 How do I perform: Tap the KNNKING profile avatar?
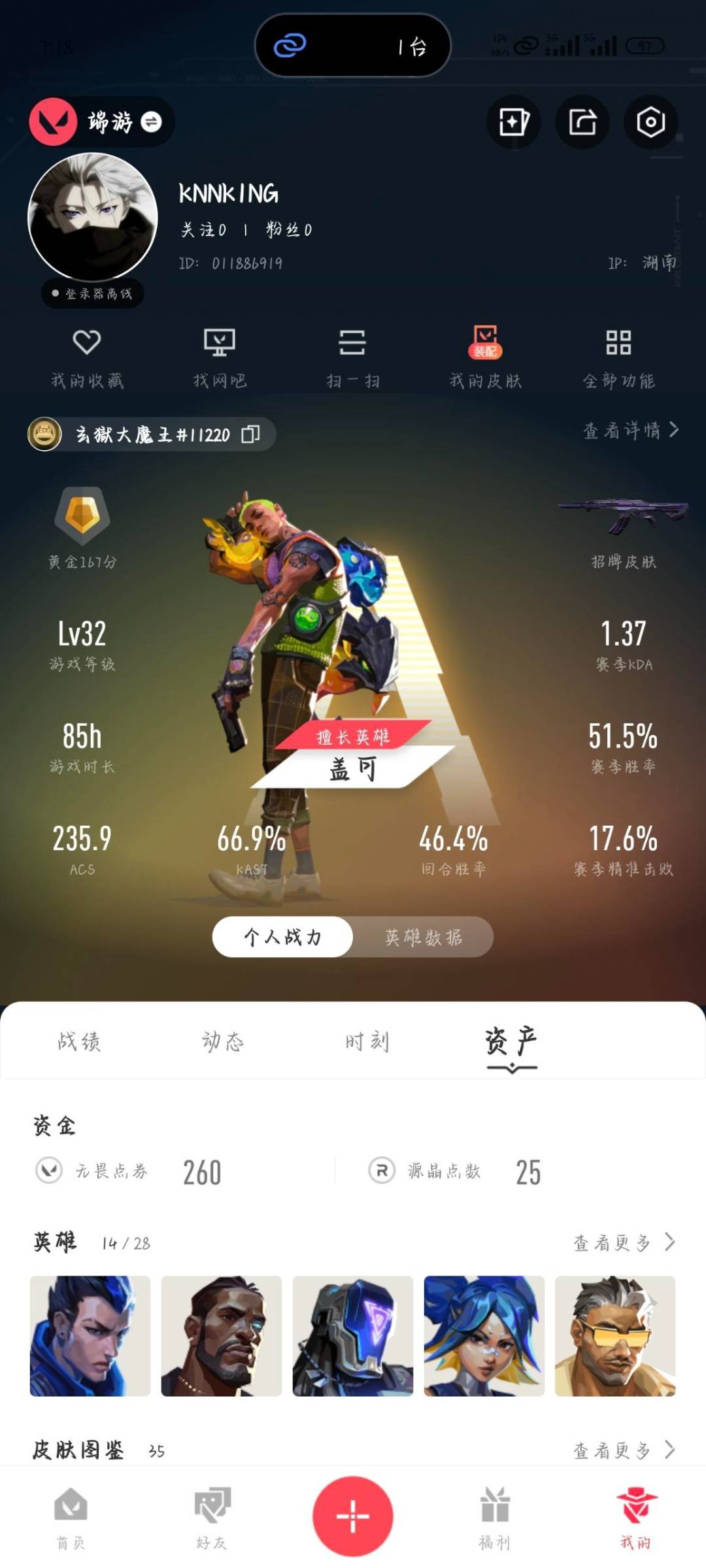[93, 216]
